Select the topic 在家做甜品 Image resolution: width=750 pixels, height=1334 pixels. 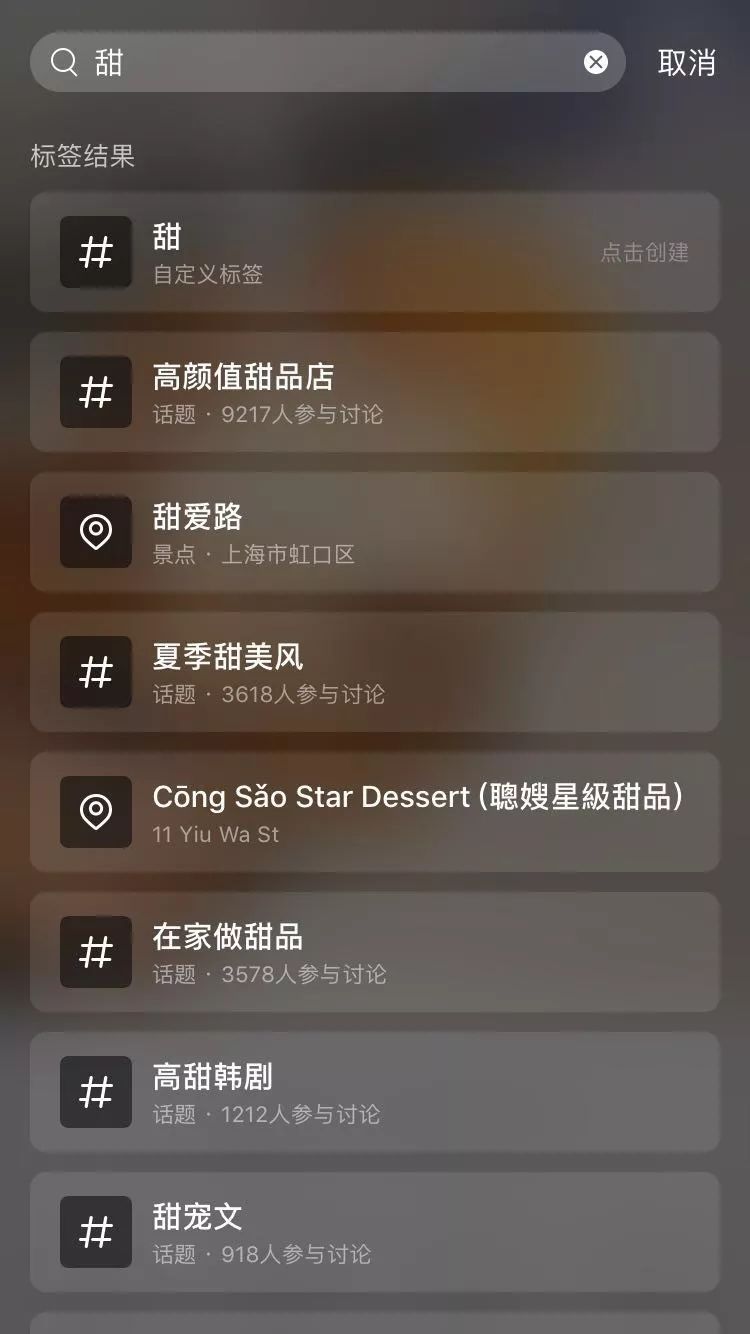(x=375, y=952)
